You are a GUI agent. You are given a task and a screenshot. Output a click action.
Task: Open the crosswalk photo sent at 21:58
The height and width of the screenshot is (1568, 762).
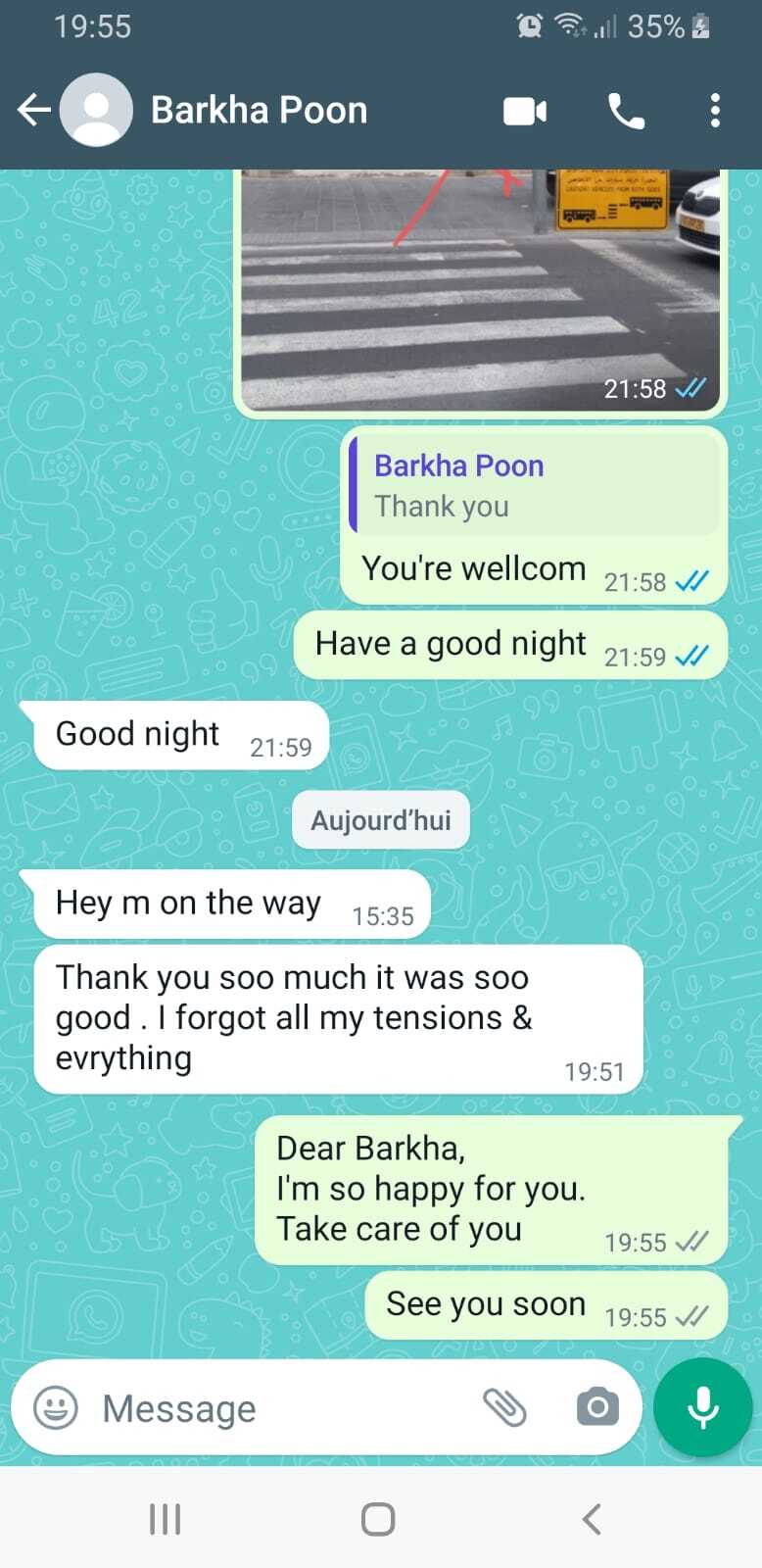point(480,289)
